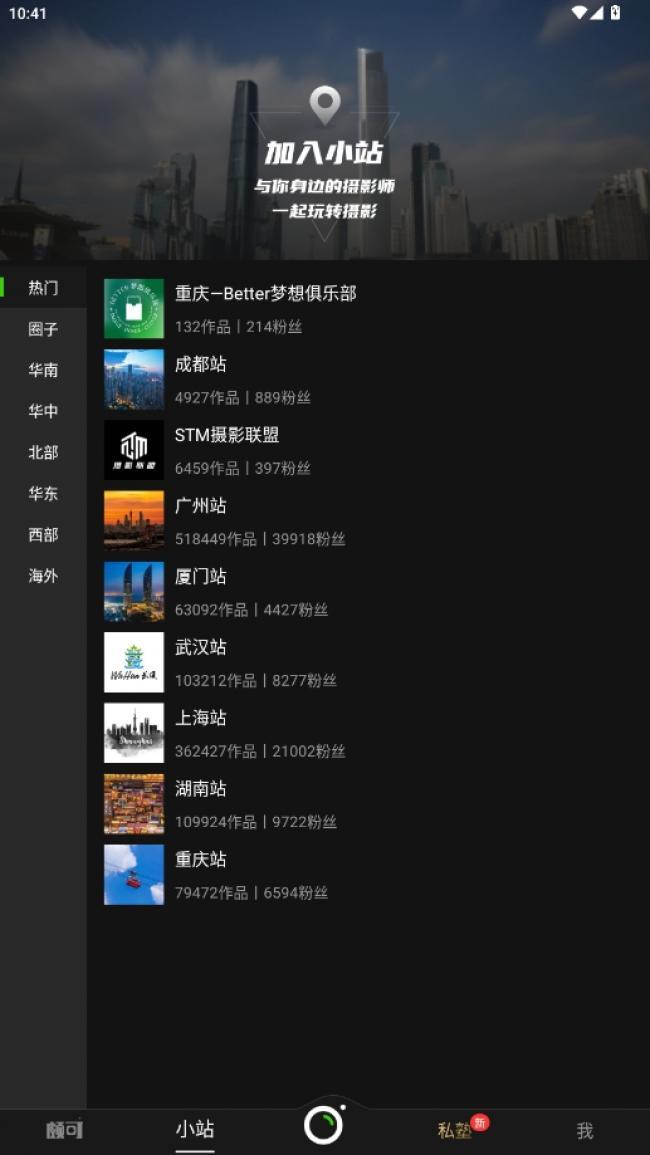The height and width of the screenshot is (1155, 650).
Task: Tap the 海外 overseas category
Action: (x=43, y=576)
